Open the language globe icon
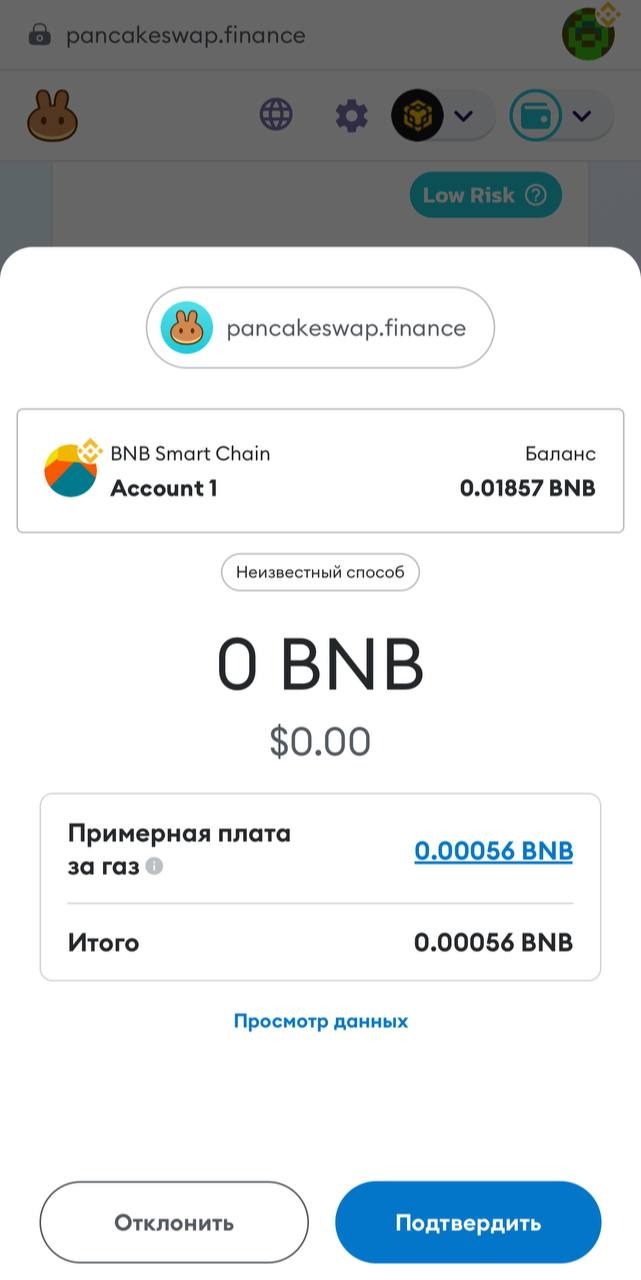 click(x=276, y=116)
